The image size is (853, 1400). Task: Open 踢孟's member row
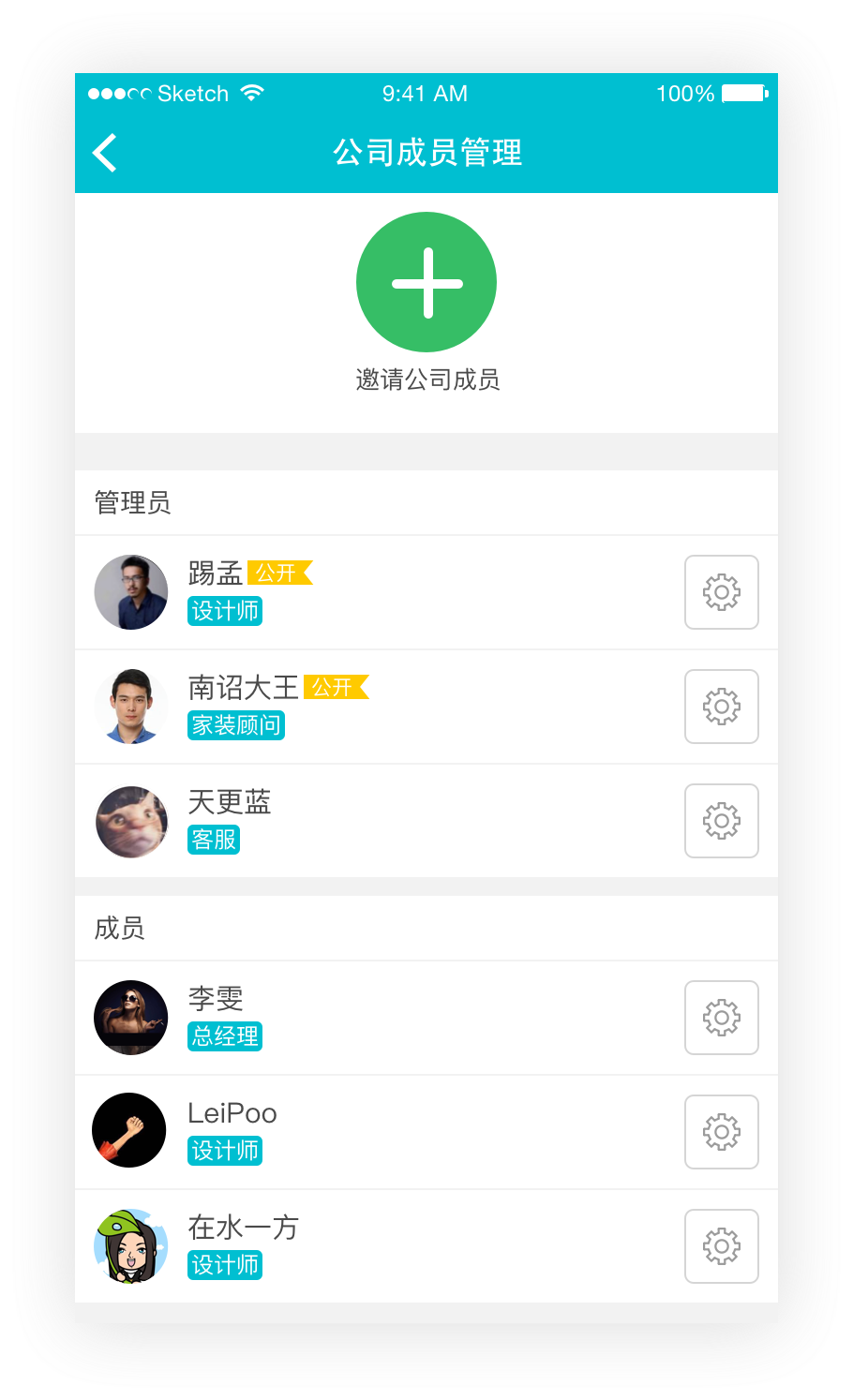(375, 592)
